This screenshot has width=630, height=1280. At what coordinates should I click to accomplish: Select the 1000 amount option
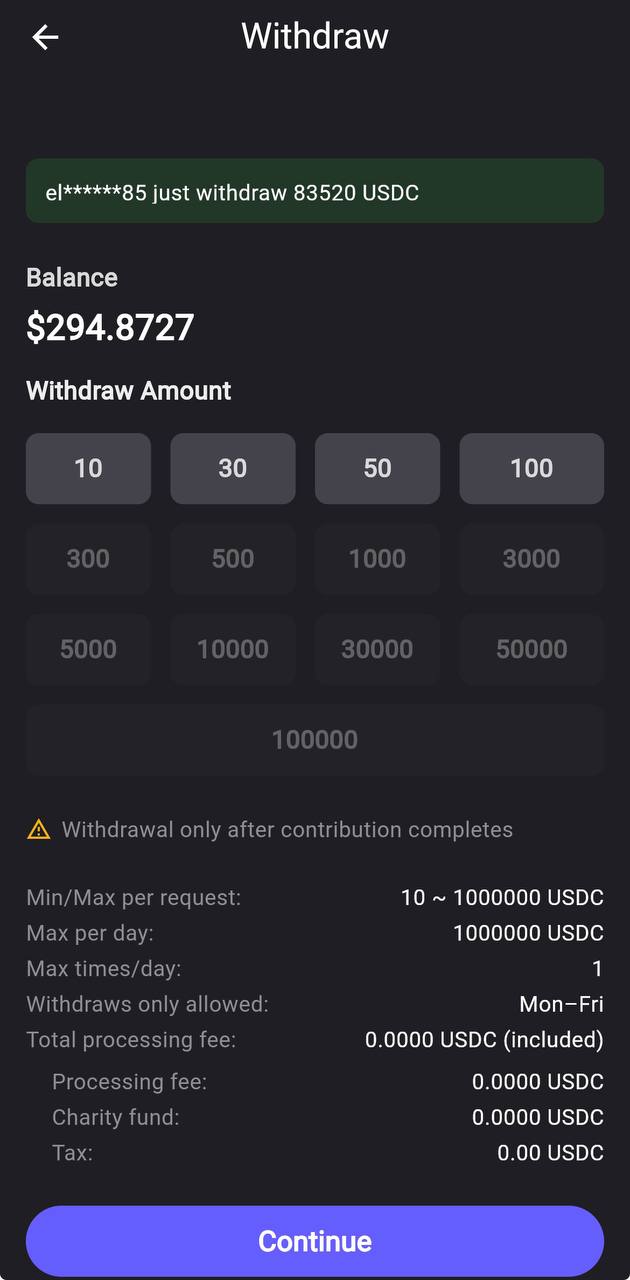377,559
